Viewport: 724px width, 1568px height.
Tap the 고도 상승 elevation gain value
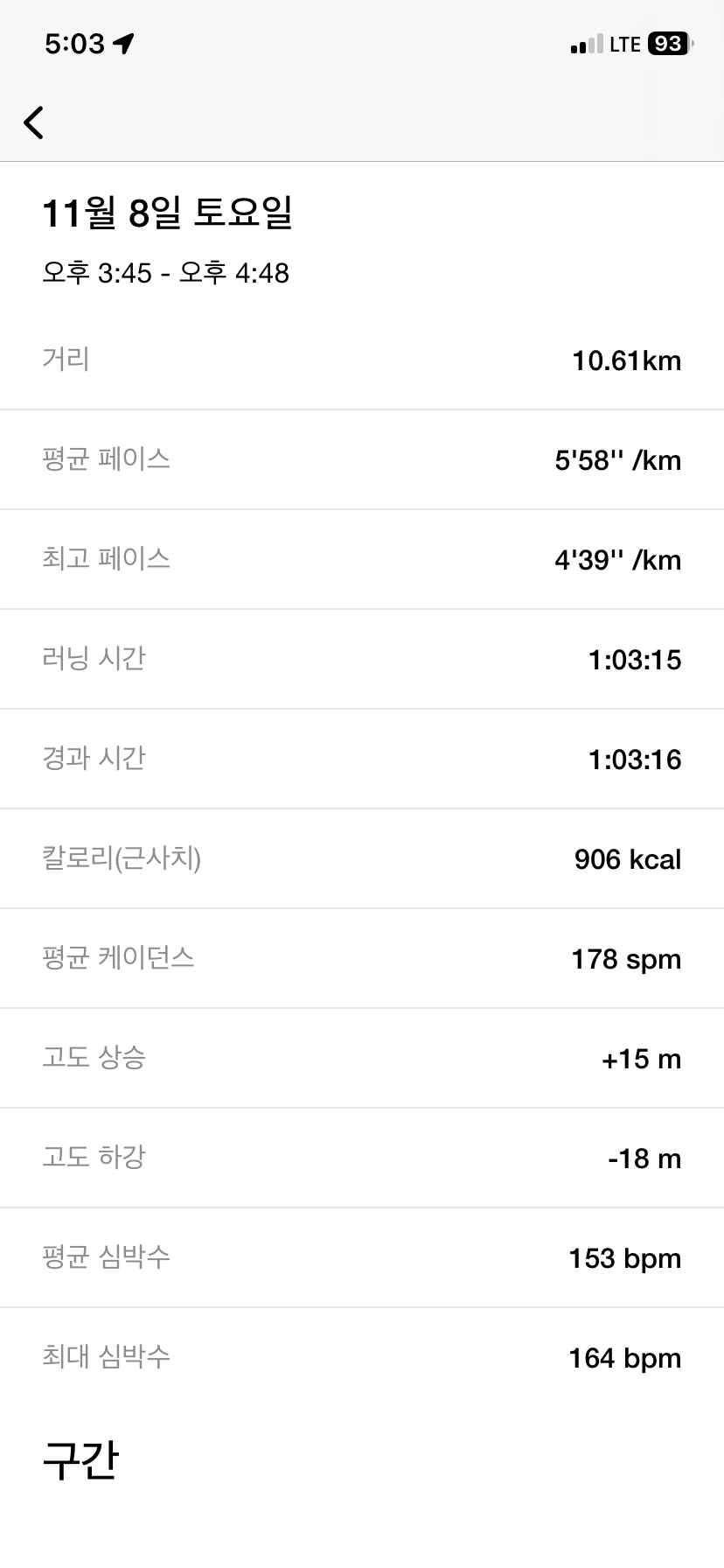[x=644, y=1058]
